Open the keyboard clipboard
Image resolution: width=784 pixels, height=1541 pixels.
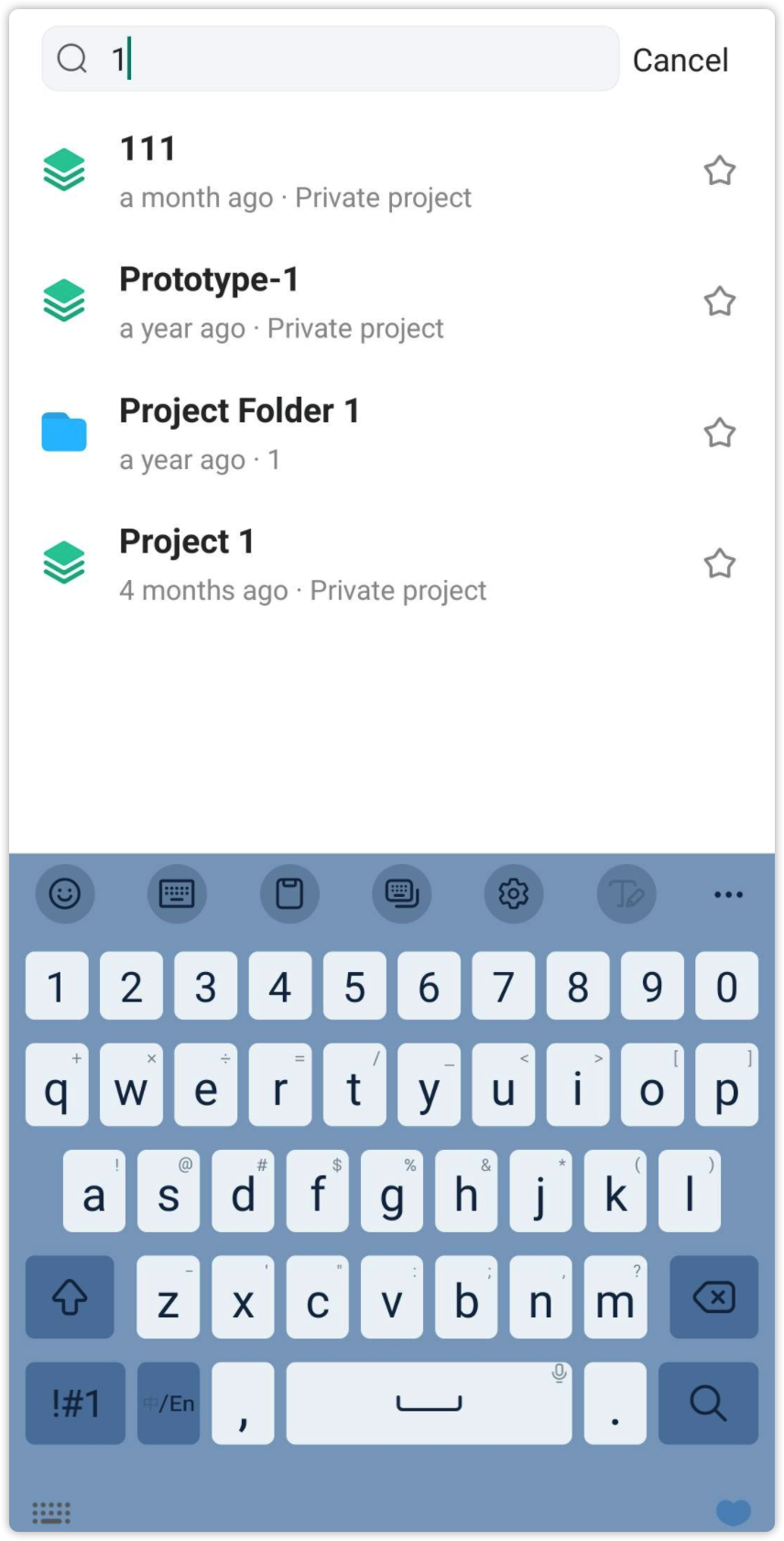coord(289,893)
